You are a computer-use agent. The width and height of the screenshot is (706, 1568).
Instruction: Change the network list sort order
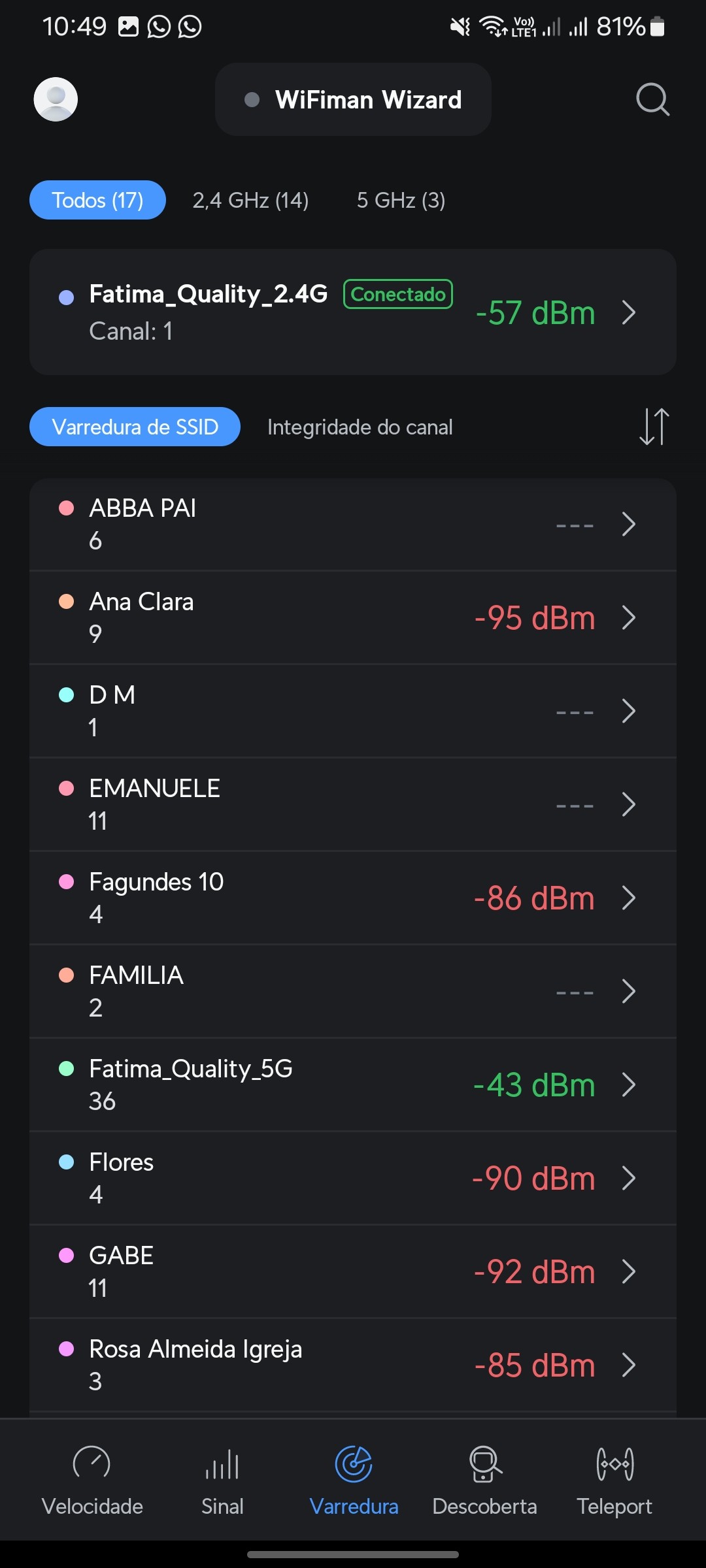click(654, 427)
